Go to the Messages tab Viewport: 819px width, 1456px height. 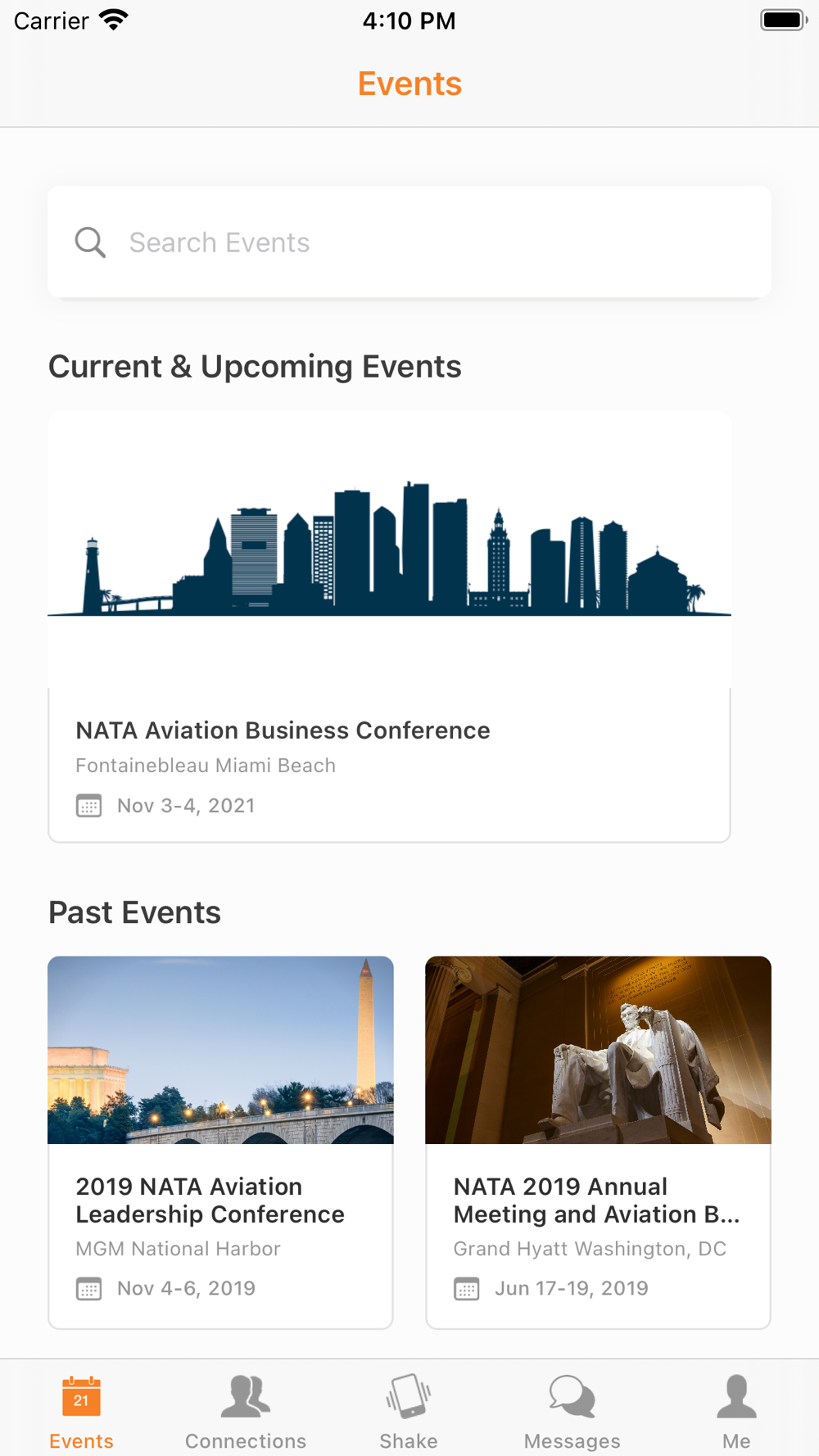(x=572, y=1412)
